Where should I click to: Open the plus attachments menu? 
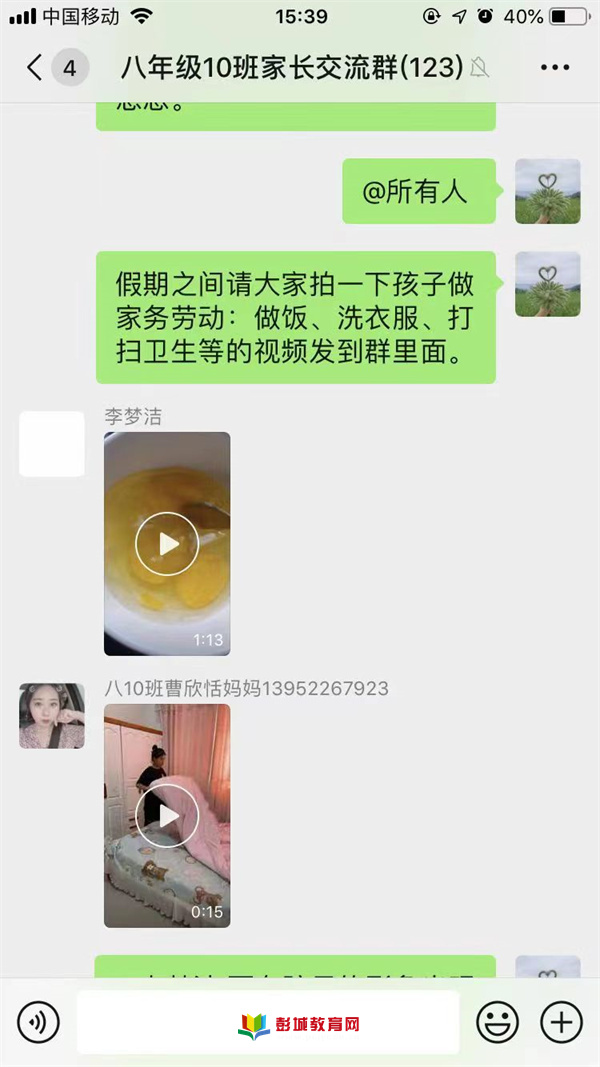[561, 1022]
